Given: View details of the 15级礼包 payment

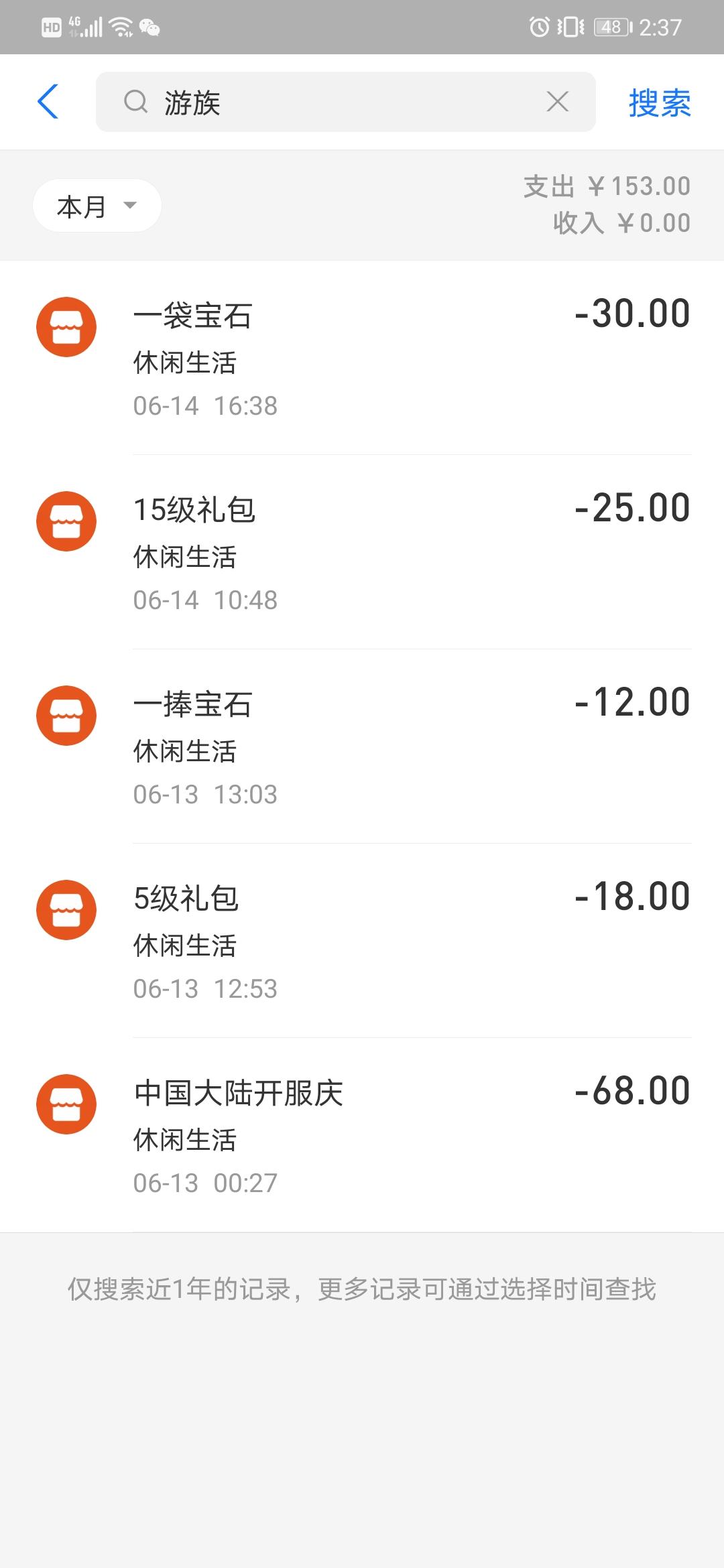Looking at the screenshot, I should tap(362, 552).
